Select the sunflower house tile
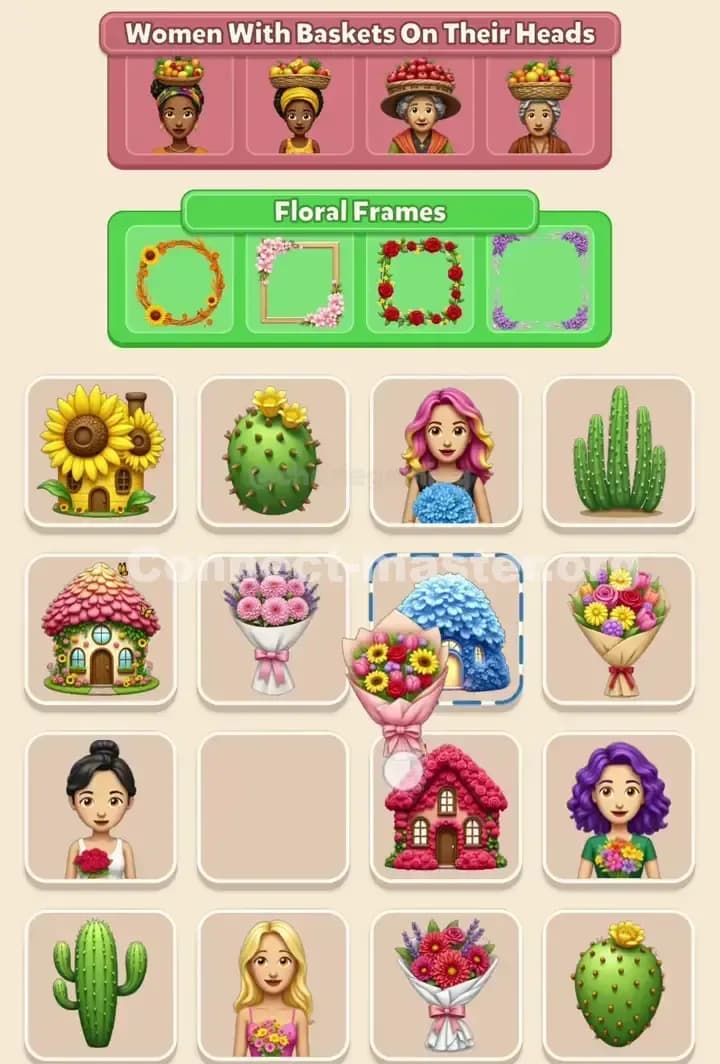 (100, 450)
